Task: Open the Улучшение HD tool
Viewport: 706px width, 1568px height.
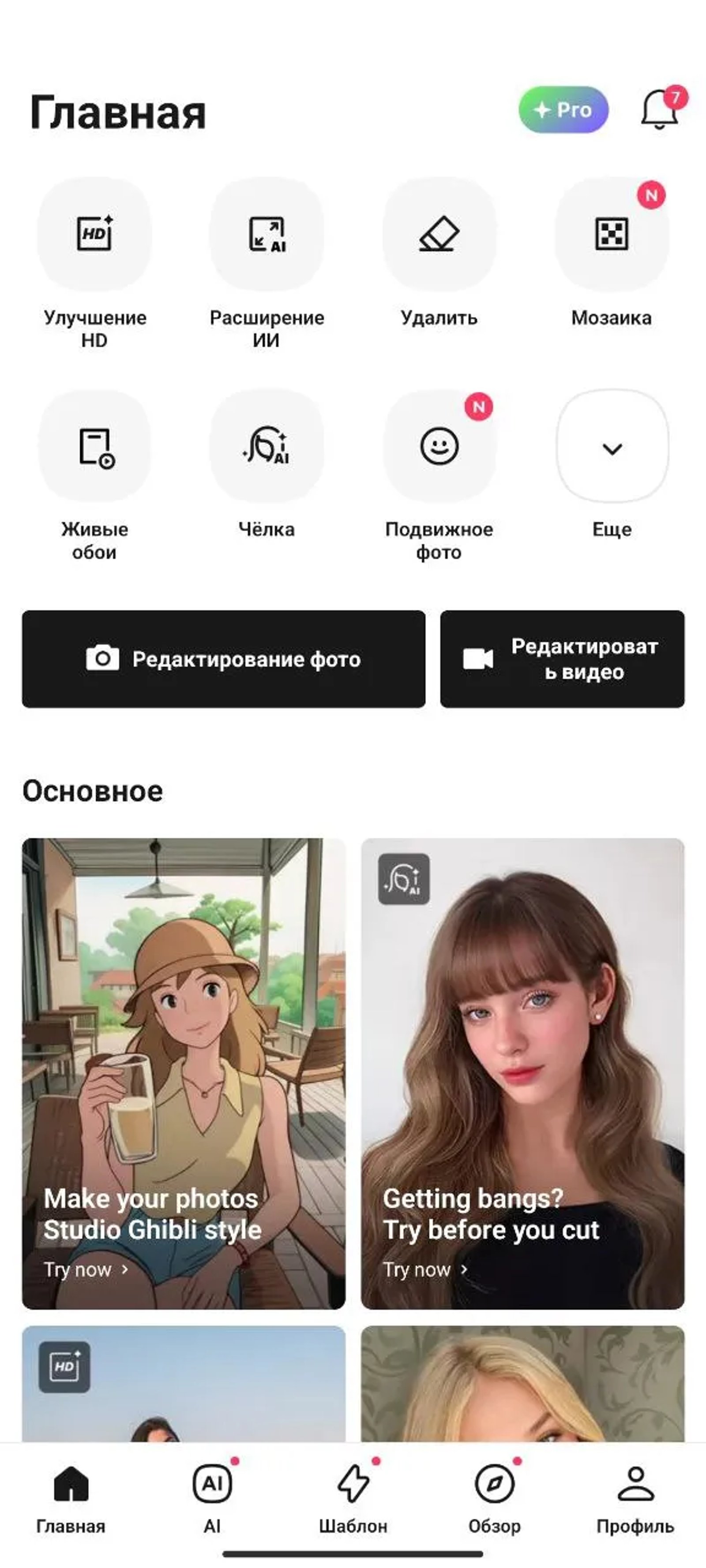Action: point(94,236)
